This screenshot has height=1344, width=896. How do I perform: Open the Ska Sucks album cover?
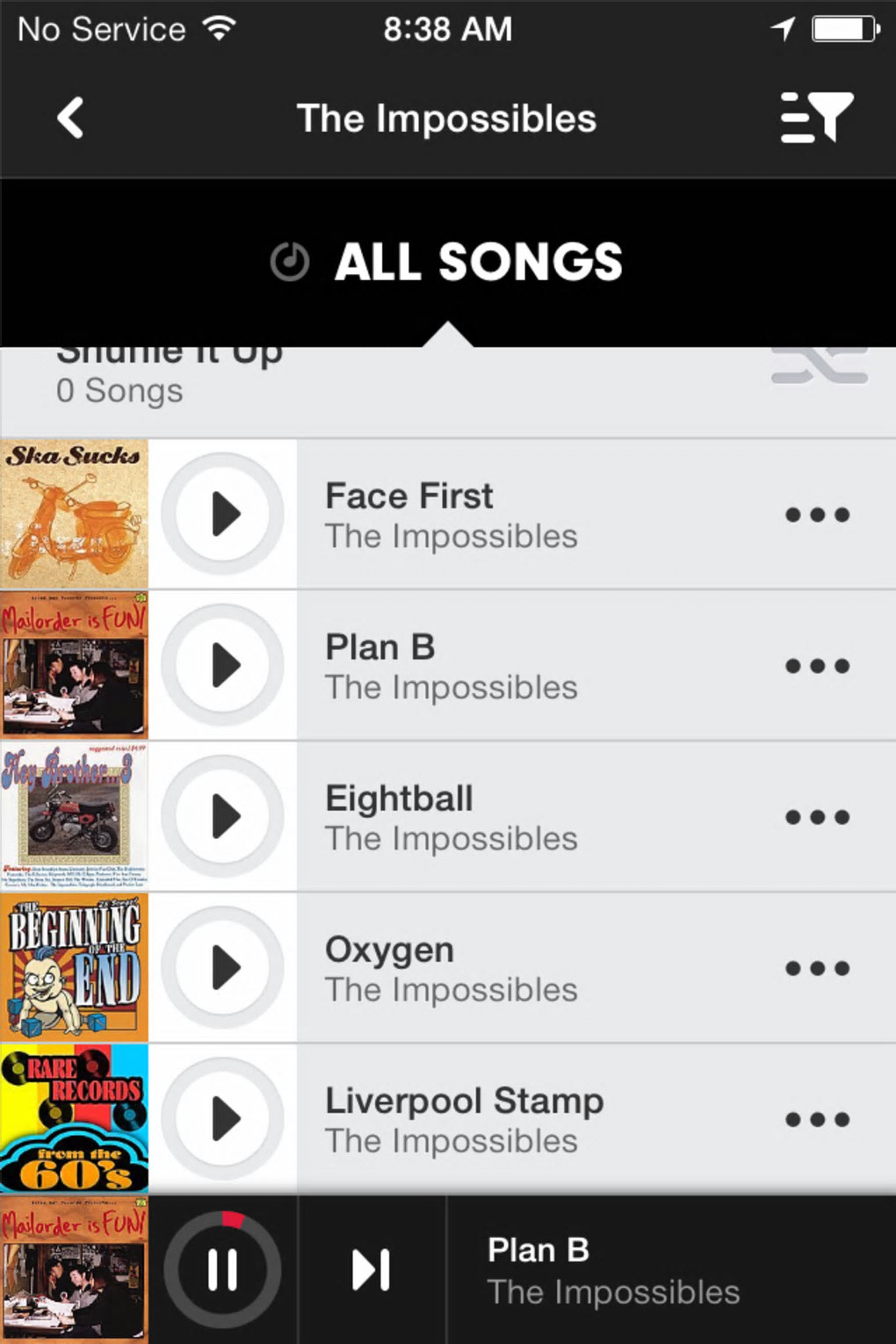tap(75, 514)
